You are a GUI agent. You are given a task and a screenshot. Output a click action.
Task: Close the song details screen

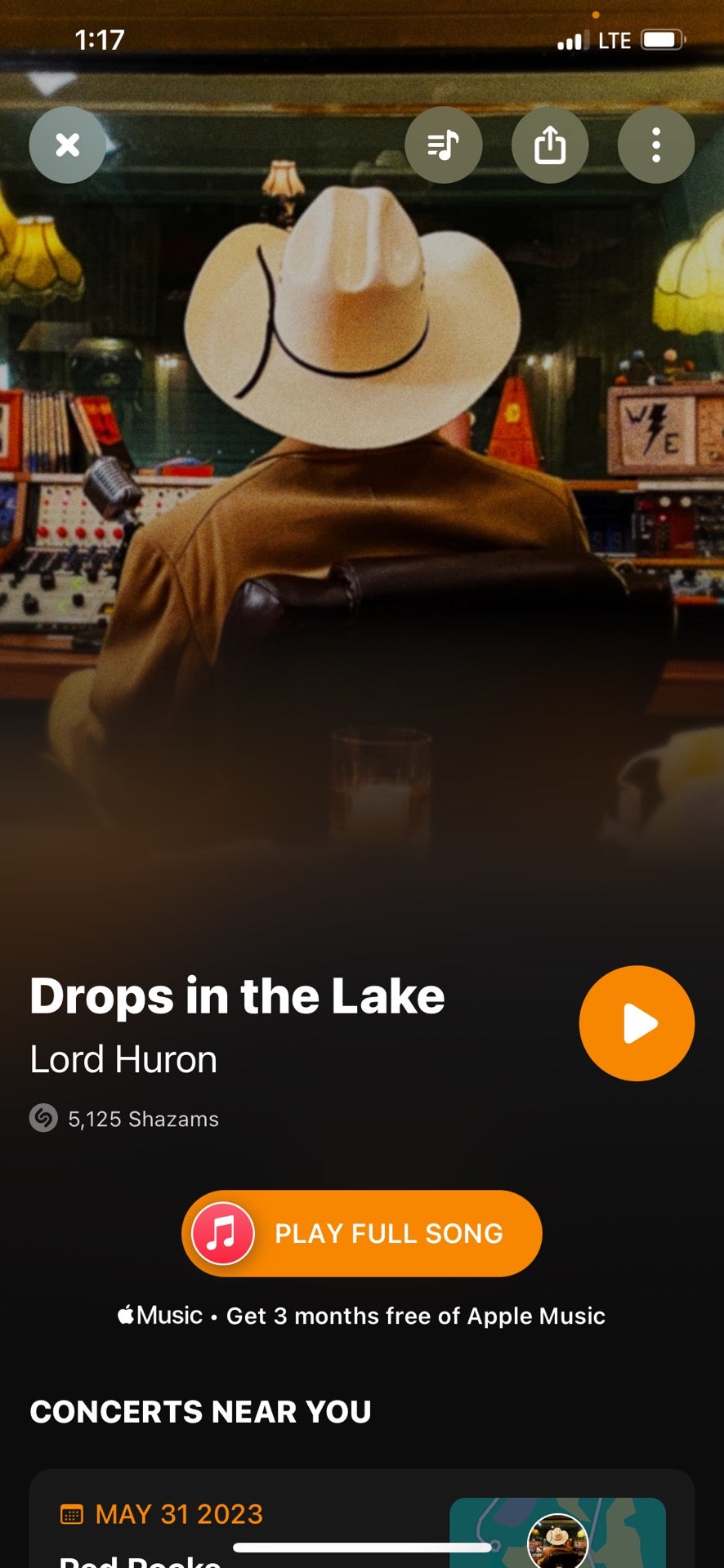tap(68, 145)
